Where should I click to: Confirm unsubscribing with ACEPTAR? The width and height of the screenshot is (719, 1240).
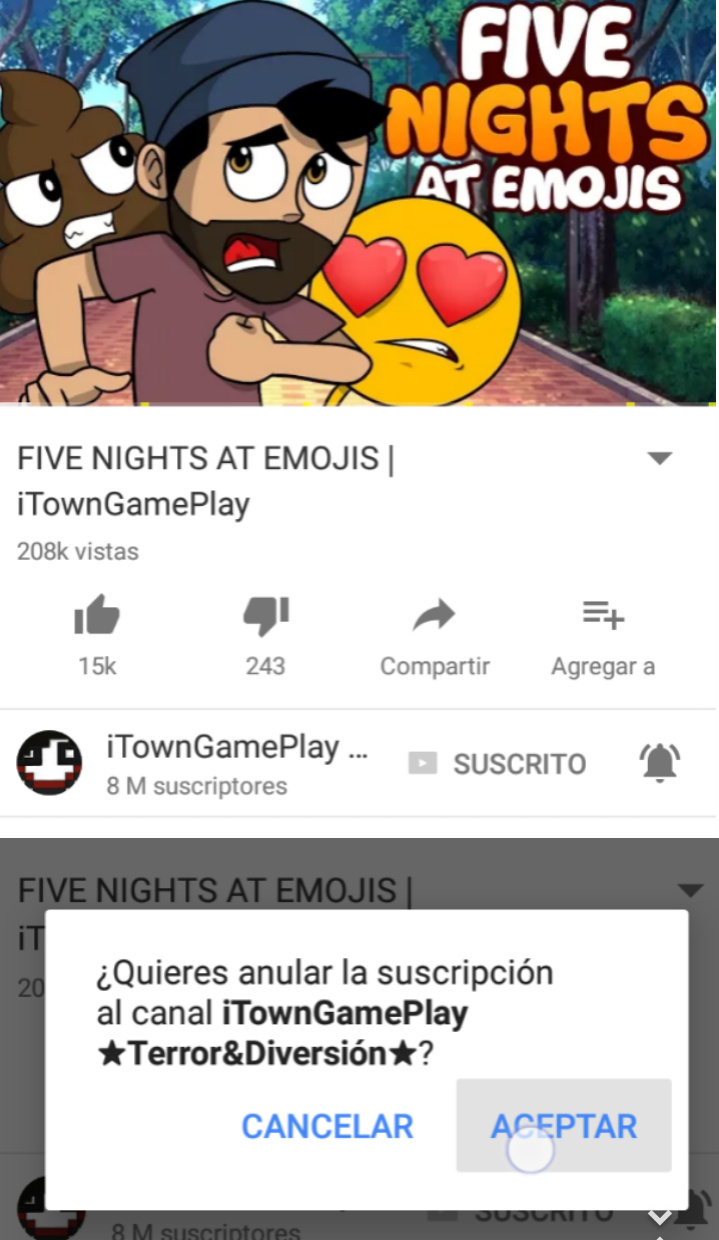(564, 1126)
